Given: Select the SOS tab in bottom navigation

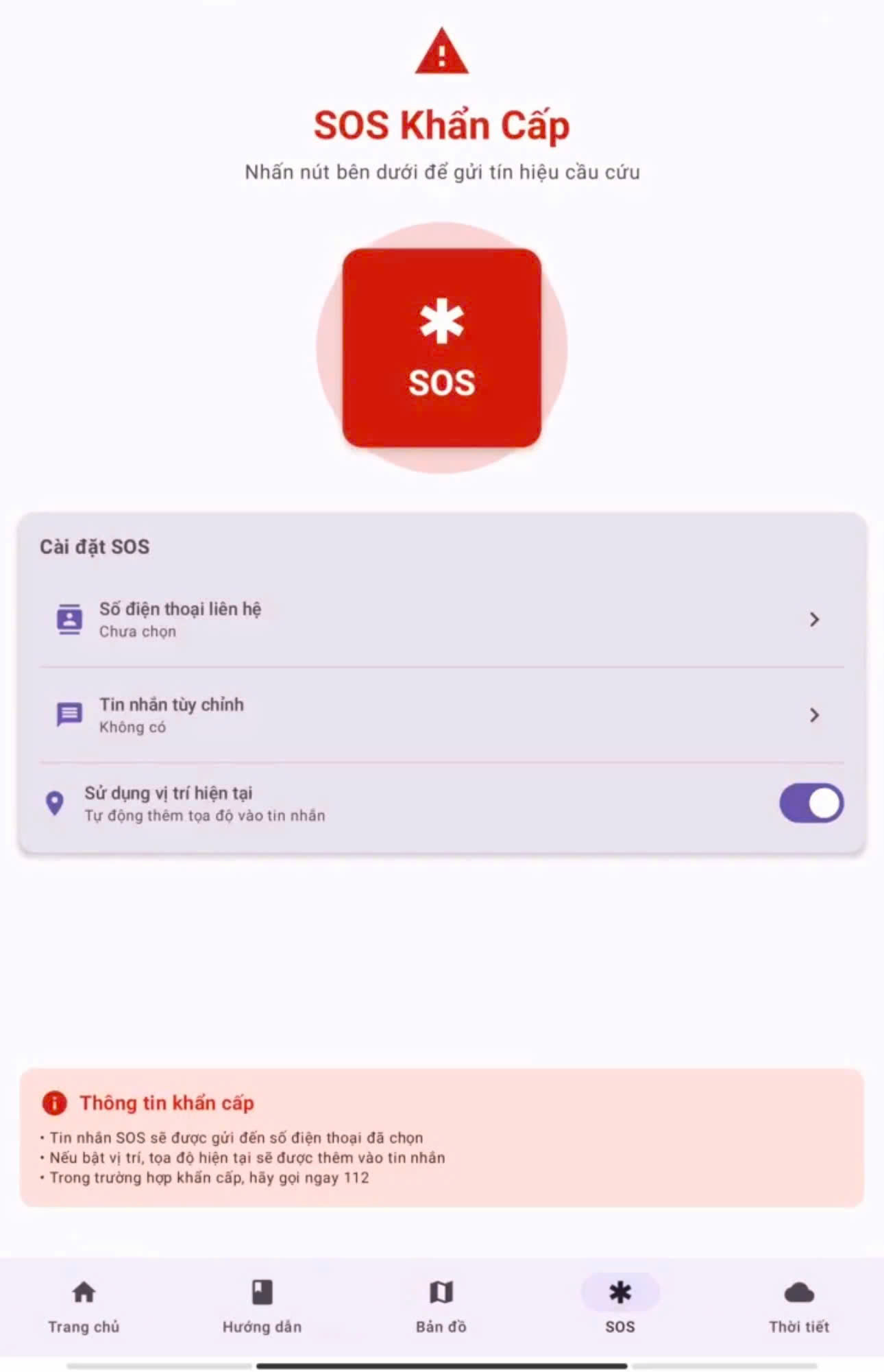Looking at the screenshot, I should tap(619, 1306).
